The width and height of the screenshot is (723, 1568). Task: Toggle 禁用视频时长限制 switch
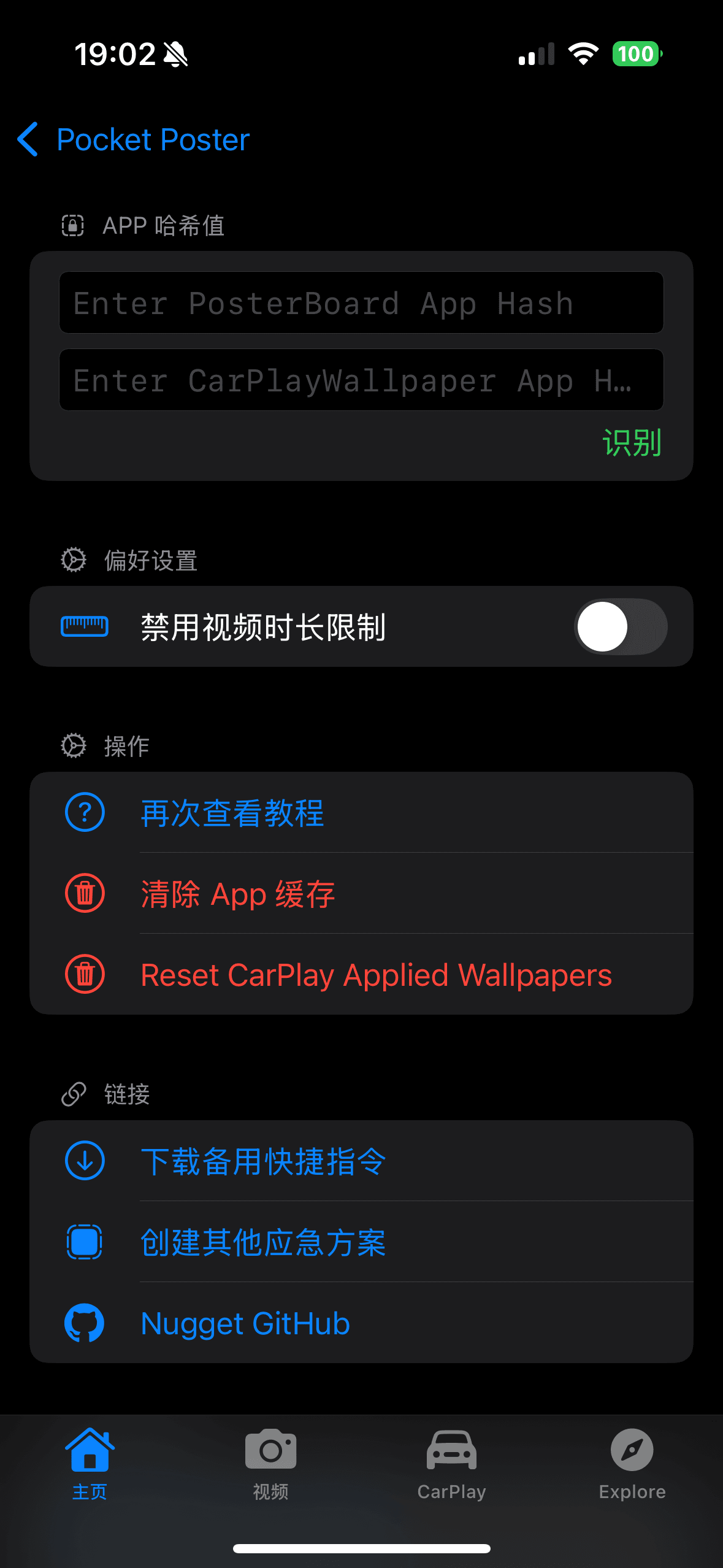pos(620,627)
